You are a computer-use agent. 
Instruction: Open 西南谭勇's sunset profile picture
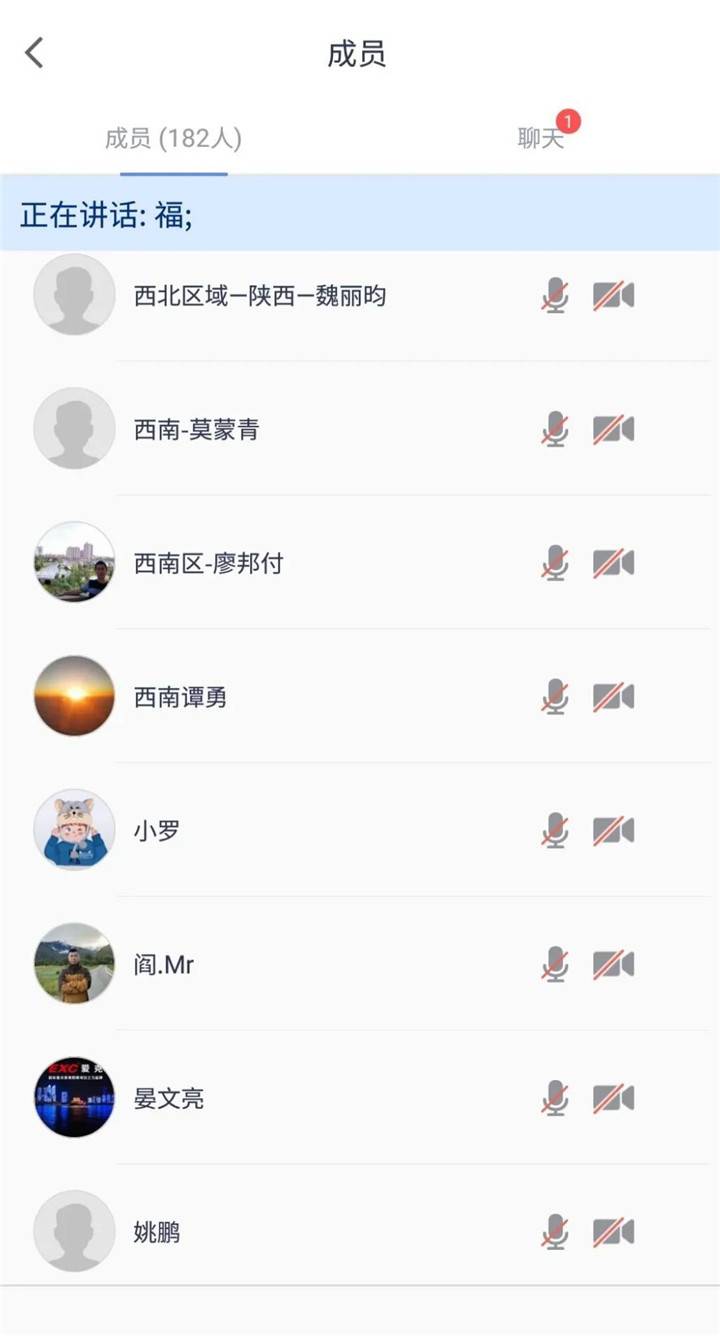(73, 697)
